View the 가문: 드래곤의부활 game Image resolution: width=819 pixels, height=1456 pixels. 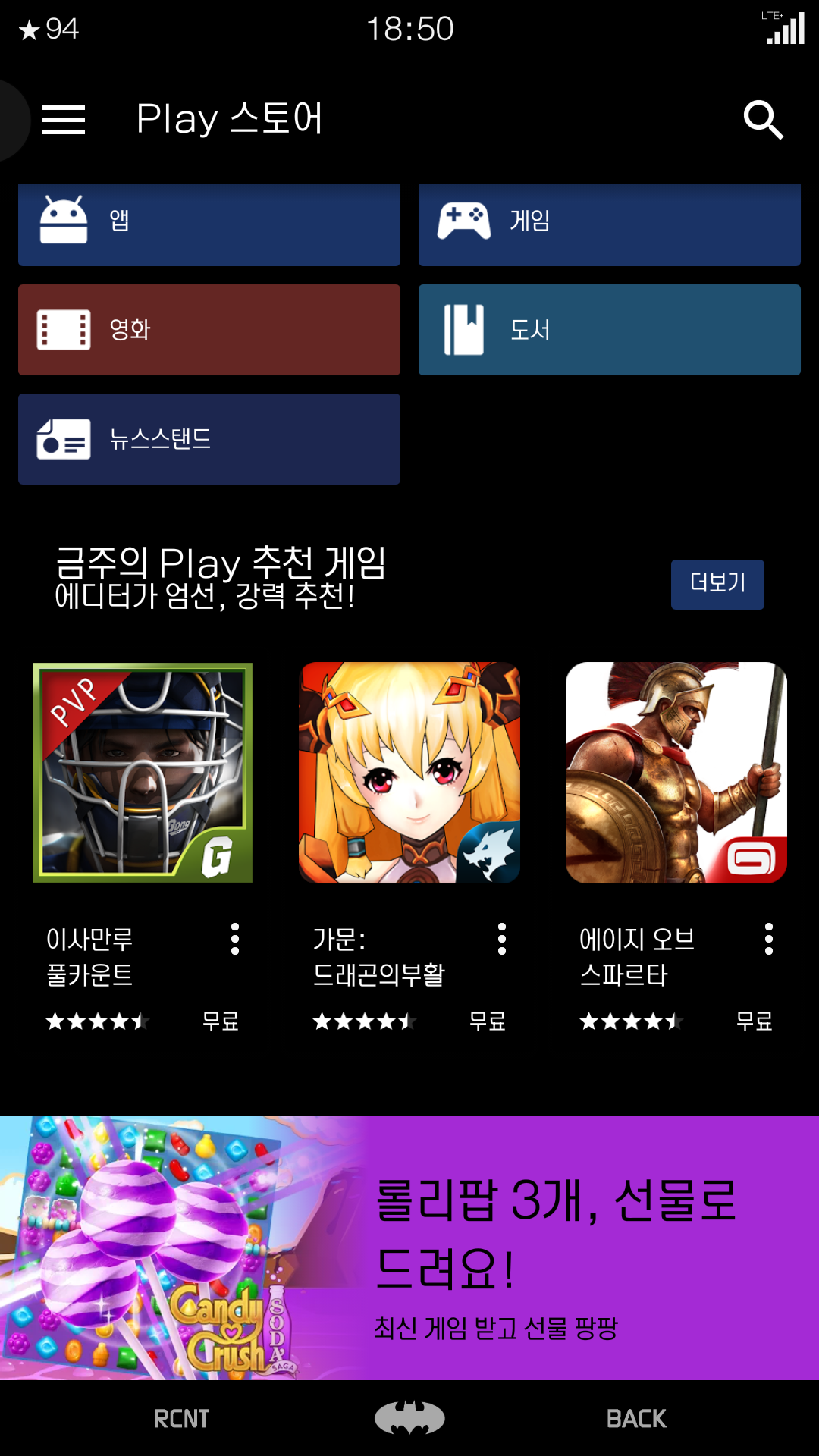pyautogui.click(x=409, y=773)
